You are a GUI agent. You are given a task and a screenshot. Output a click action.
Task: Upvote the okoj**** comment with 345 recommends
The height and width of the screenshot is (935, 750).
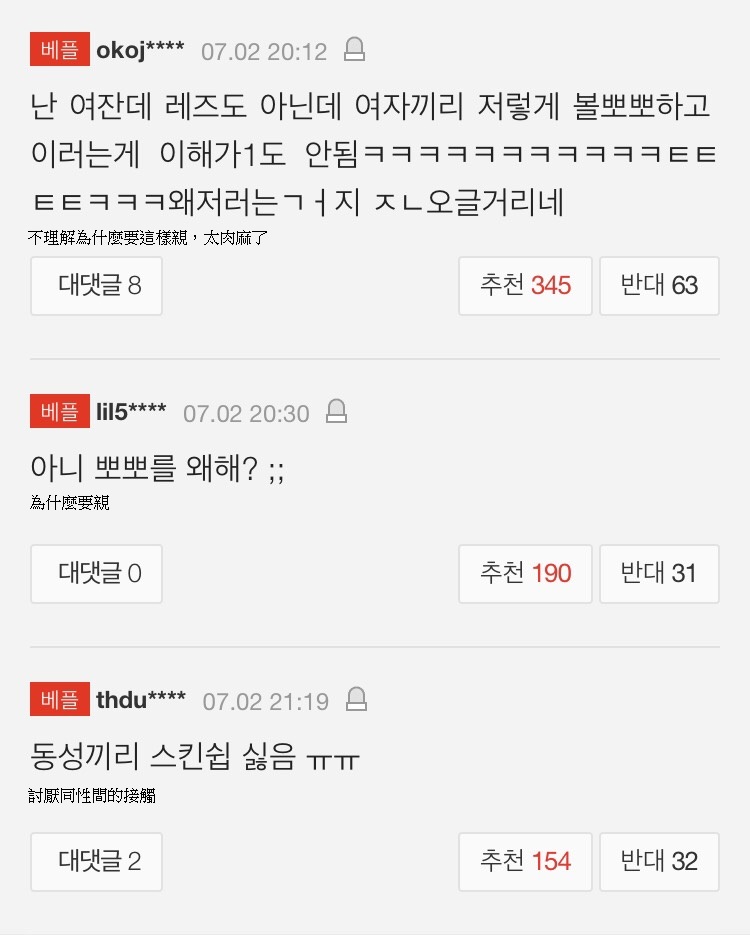coord(525,286)
